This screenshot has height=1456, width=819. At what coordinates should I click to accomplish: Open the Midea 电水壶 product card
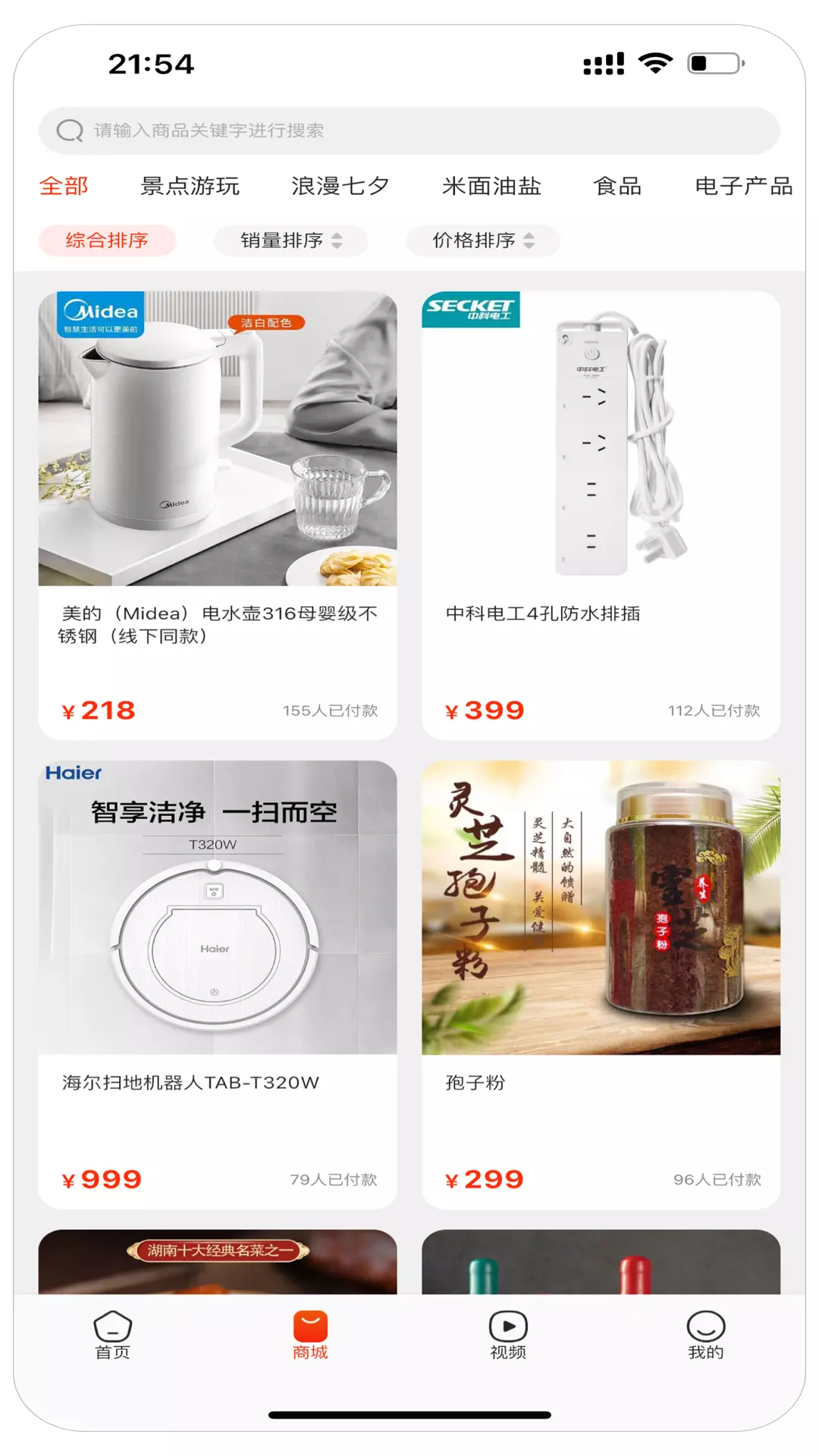click(218, 516)
